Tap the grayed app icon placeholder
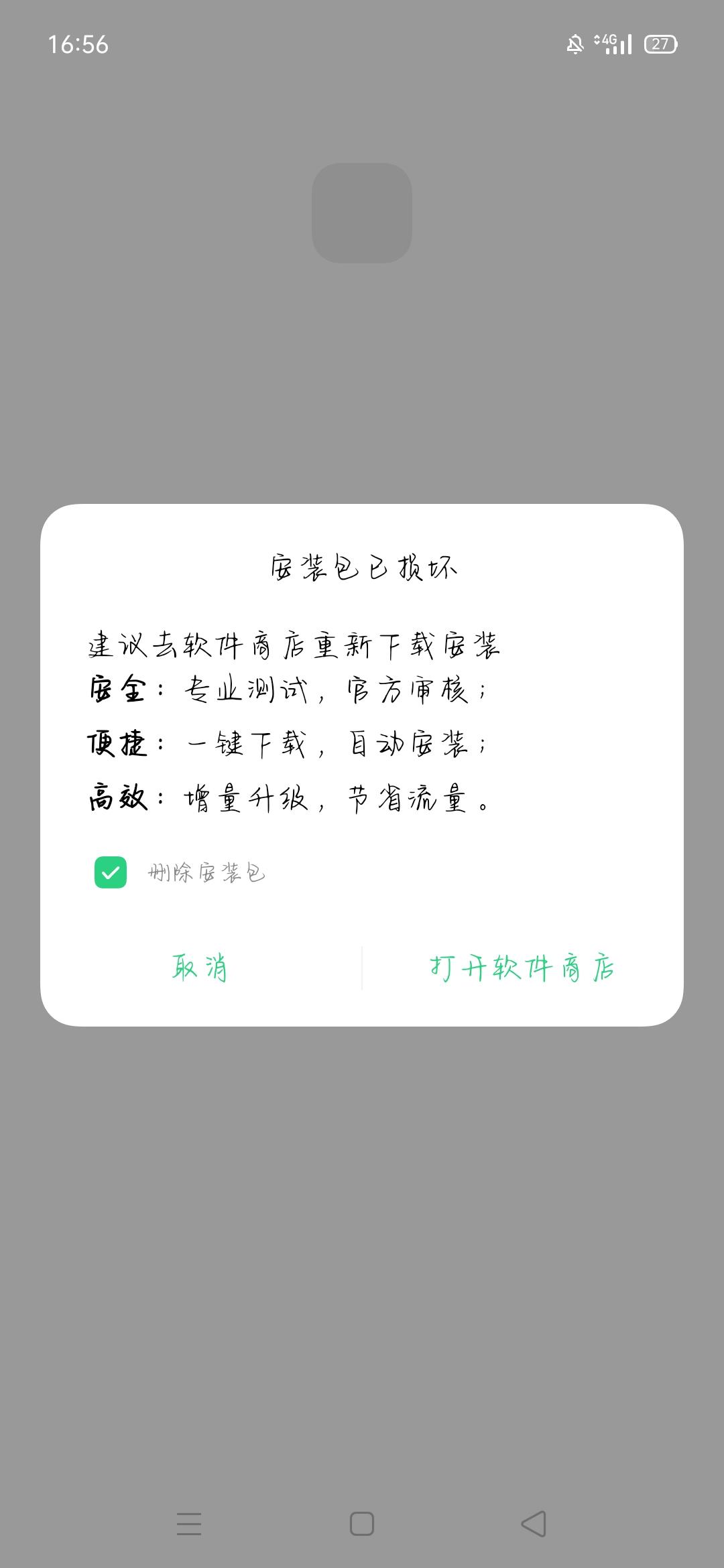Image resolution: width=724 pixels, height=1568 pixels. [x=361, y=213]
